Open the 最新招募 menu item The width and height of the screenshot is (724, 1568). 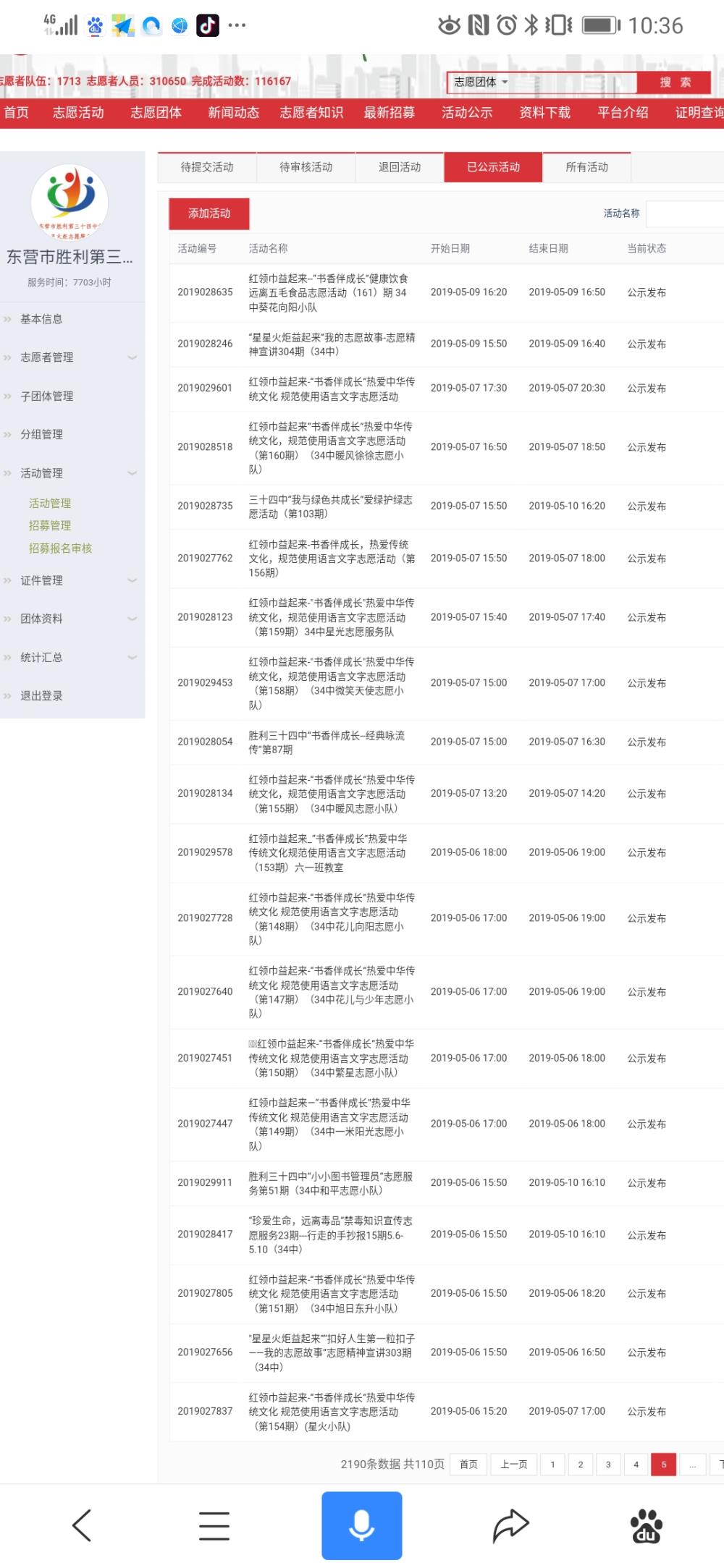390,112
